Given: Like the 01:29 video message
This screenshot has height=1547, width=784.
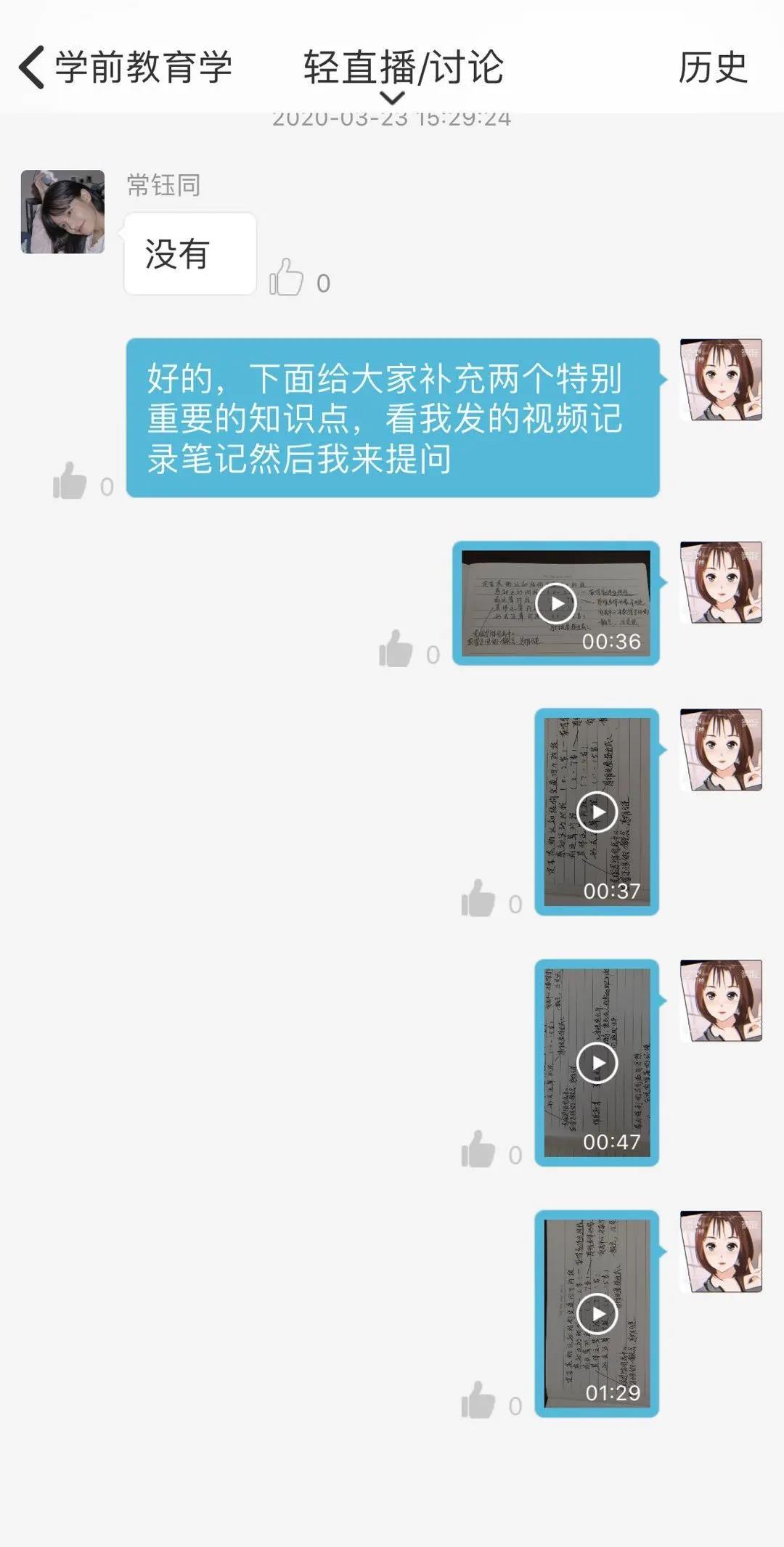Looking at the screenshot, I should [x=478, y=1400].
